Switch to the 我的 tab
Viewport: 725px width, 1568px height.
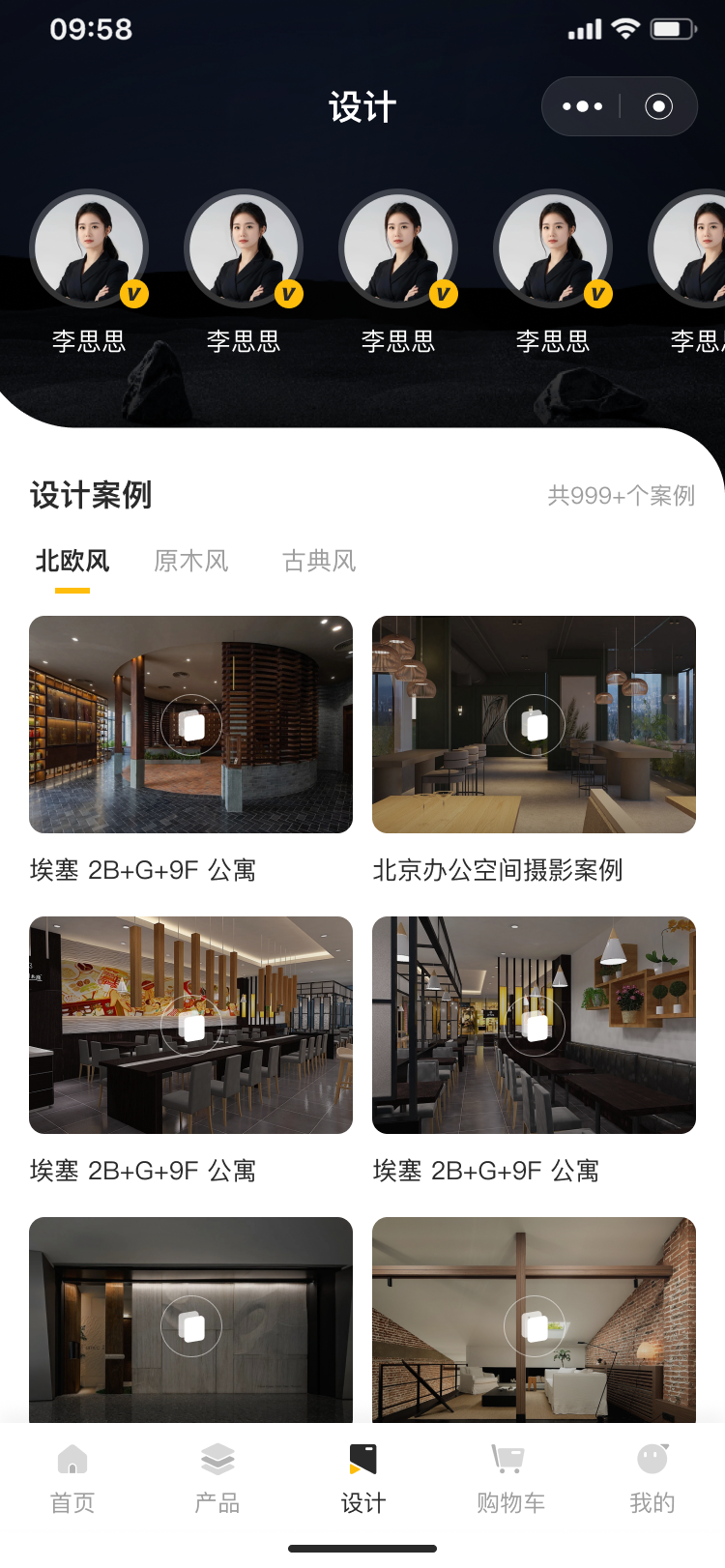pos(652,1479)
